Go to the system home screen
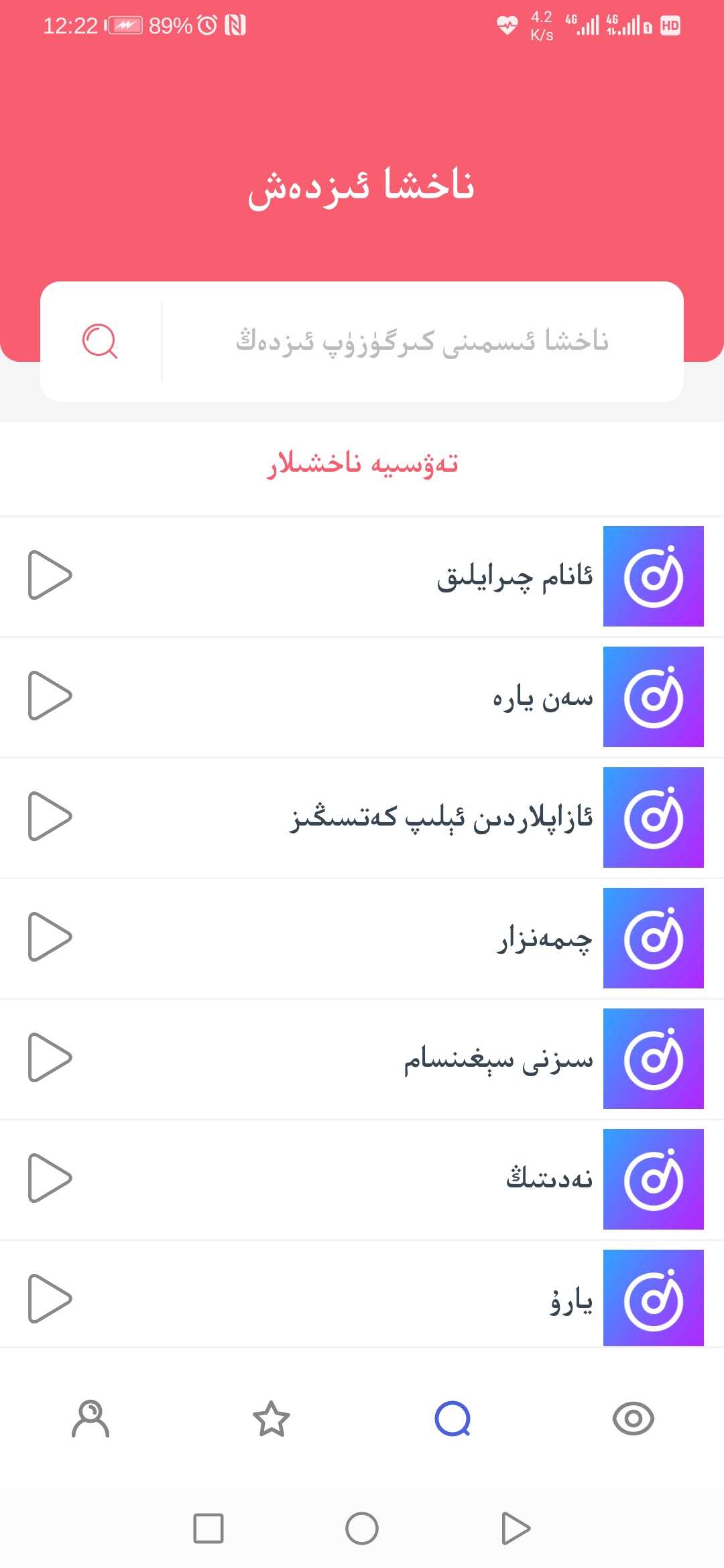This screenshot has height=1568, width=724. tap(362, 1528)
